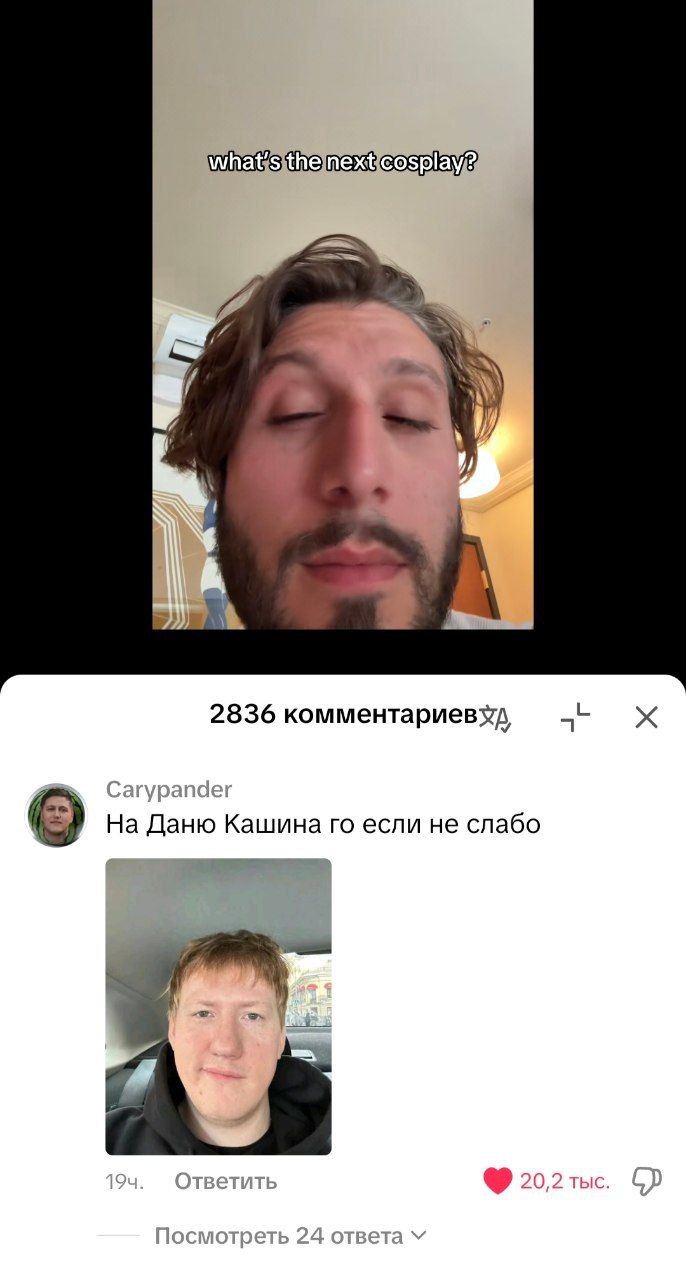Tap the translate comments icon
The height and width of the screenshot is (1280, 686).
point(495,717)
